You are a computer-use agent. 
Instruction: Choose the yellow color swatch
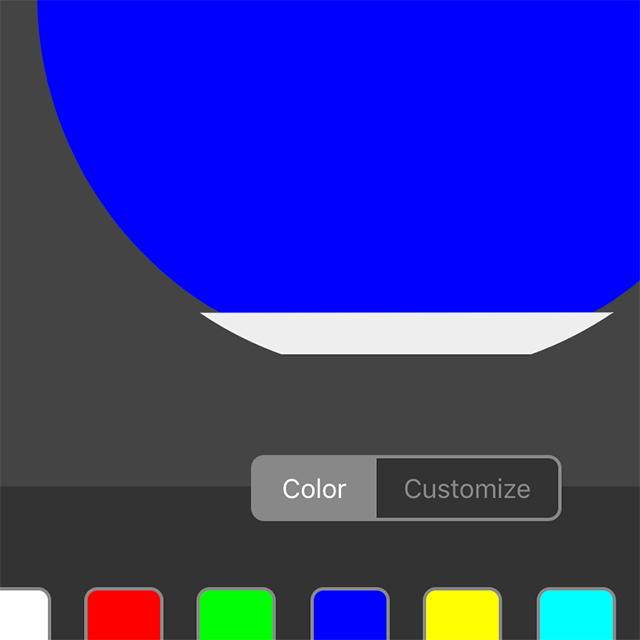pyautogui.click(x=462, y=615)
